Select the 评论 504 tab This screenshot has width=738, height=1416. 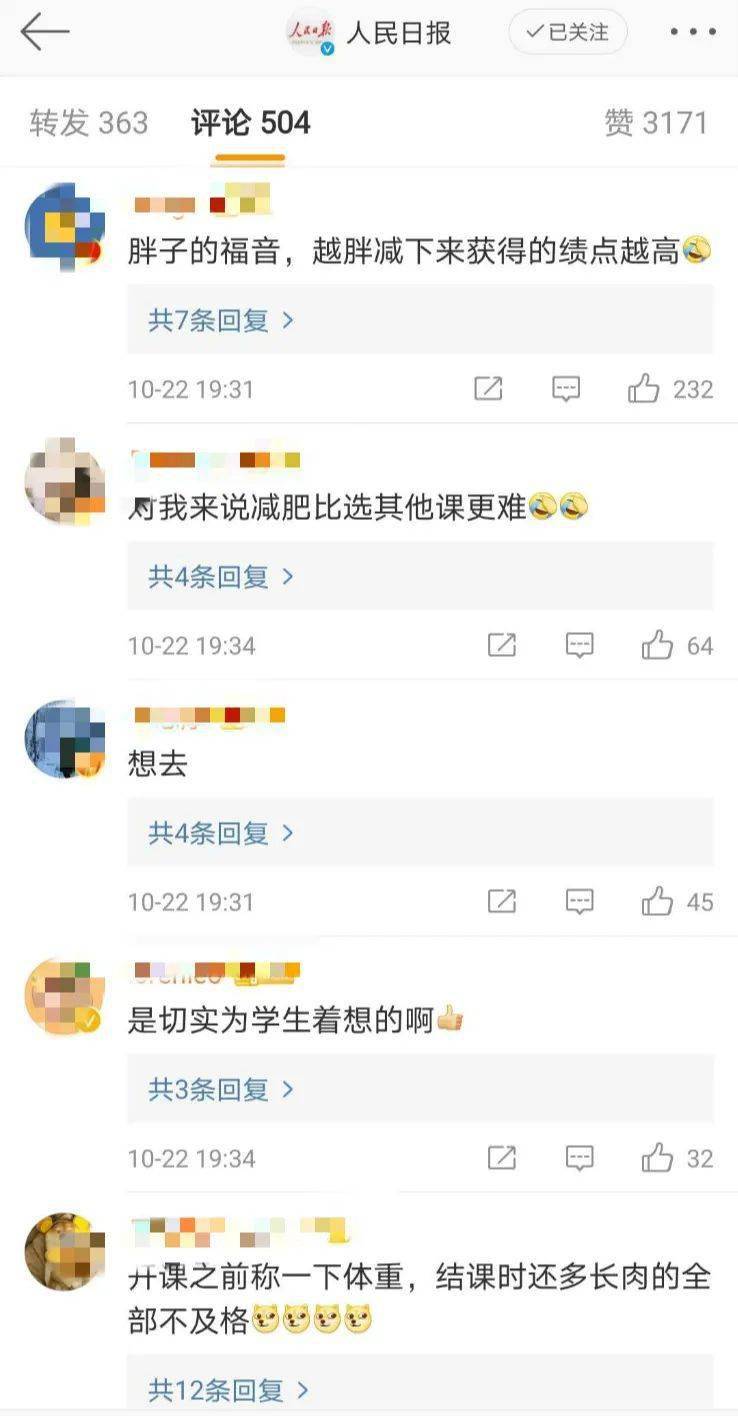[251, 123]
